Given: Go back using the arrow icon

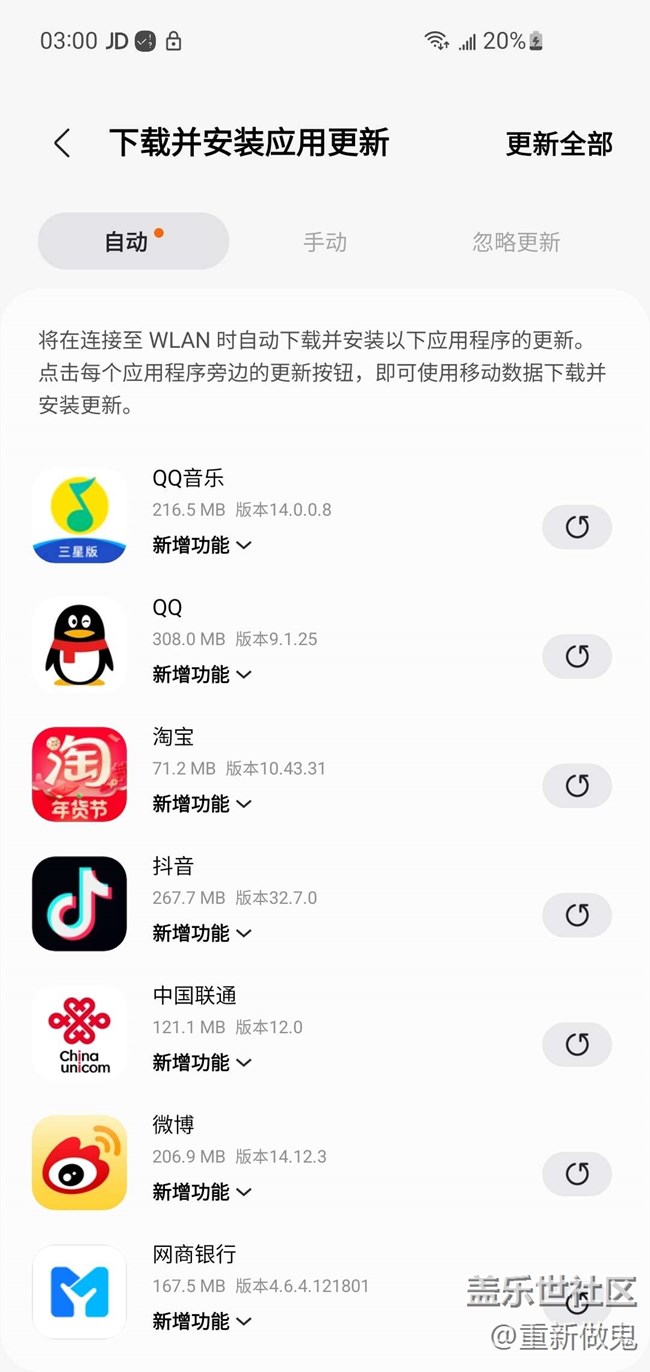Looking at the screenshot, I should point(62,144).
